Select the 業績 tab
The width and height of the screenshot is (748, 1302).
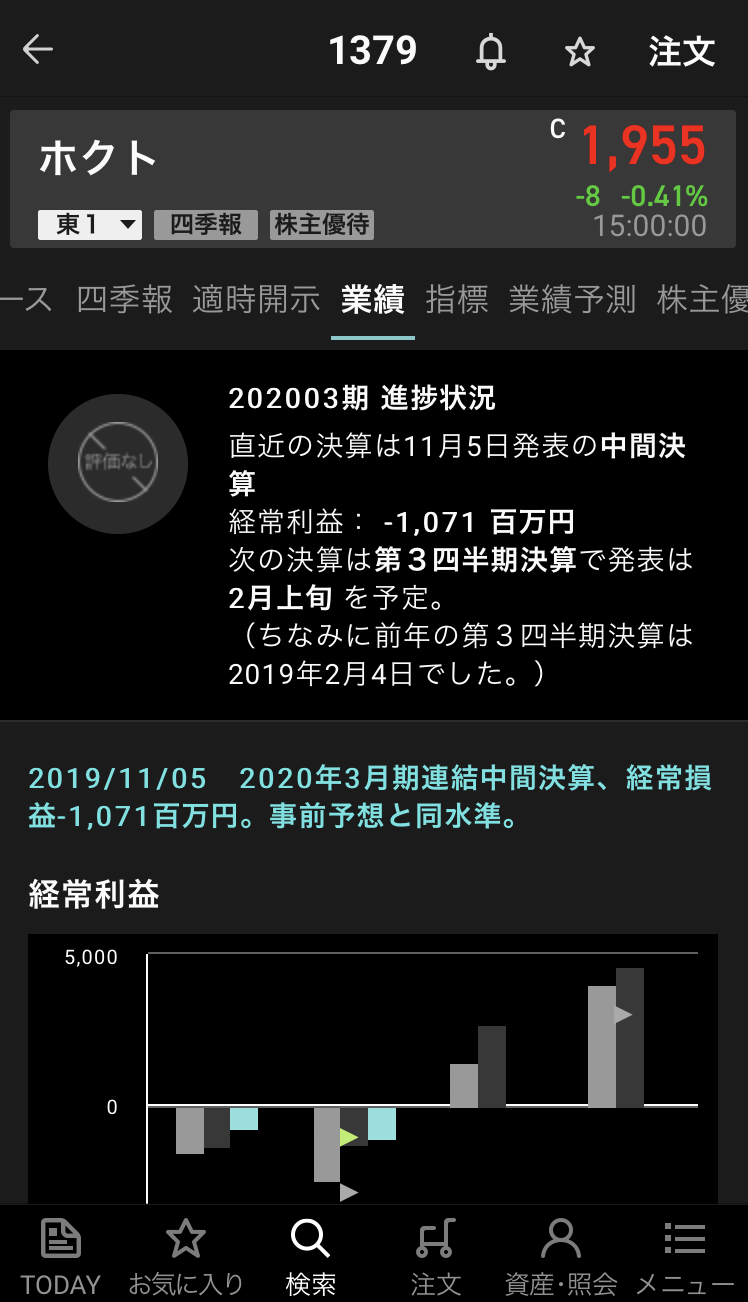point(373,299)
